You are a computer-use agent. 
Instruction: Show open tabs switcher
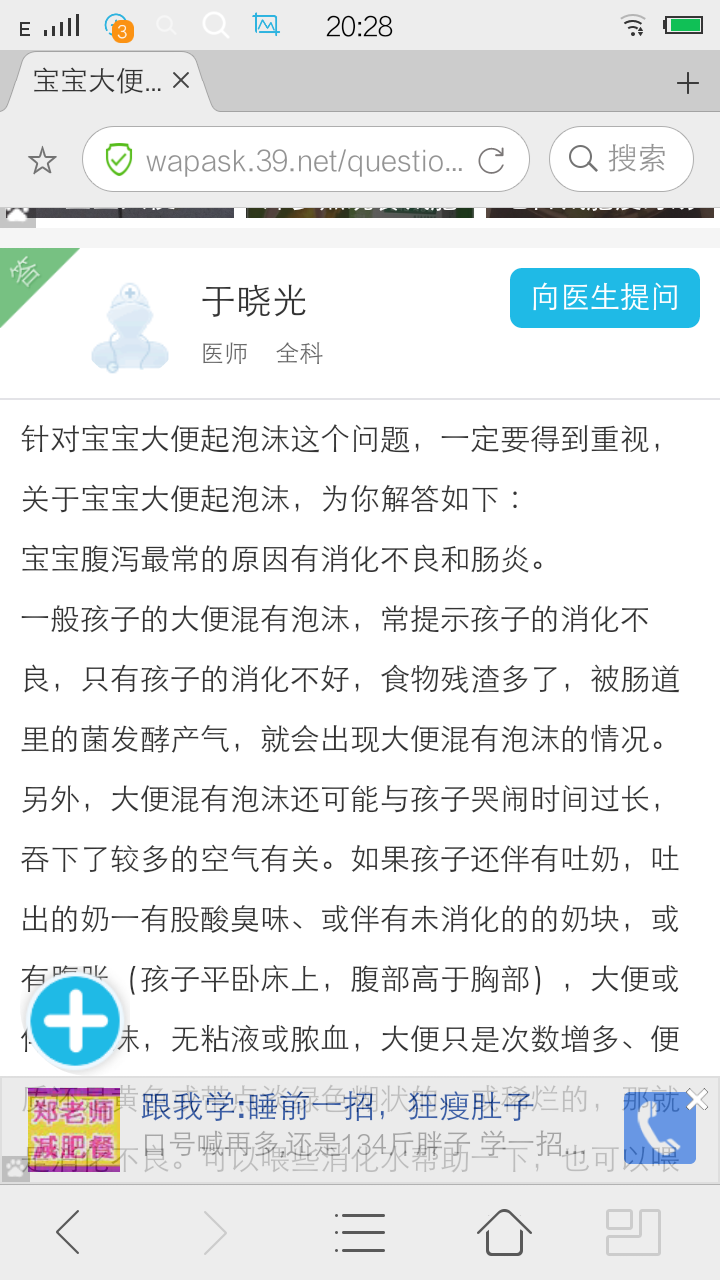tap(633, 1232)
